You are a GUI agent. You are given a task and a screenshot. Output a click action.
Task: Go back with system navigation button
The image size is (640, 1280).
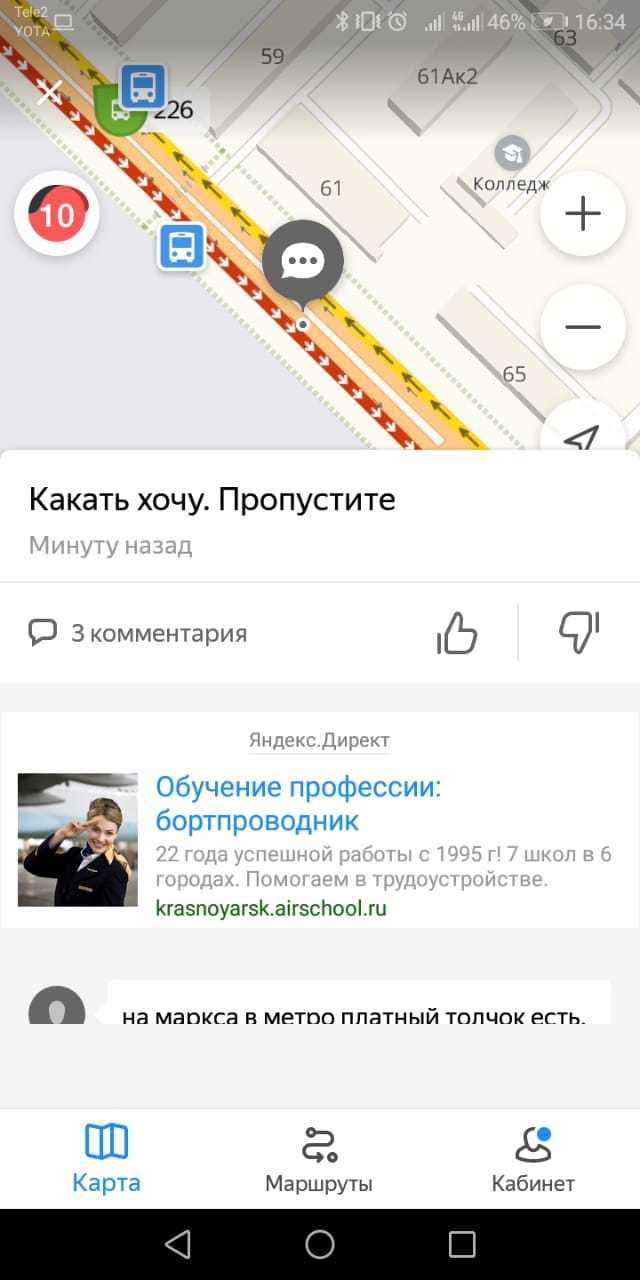point(177,1244)
